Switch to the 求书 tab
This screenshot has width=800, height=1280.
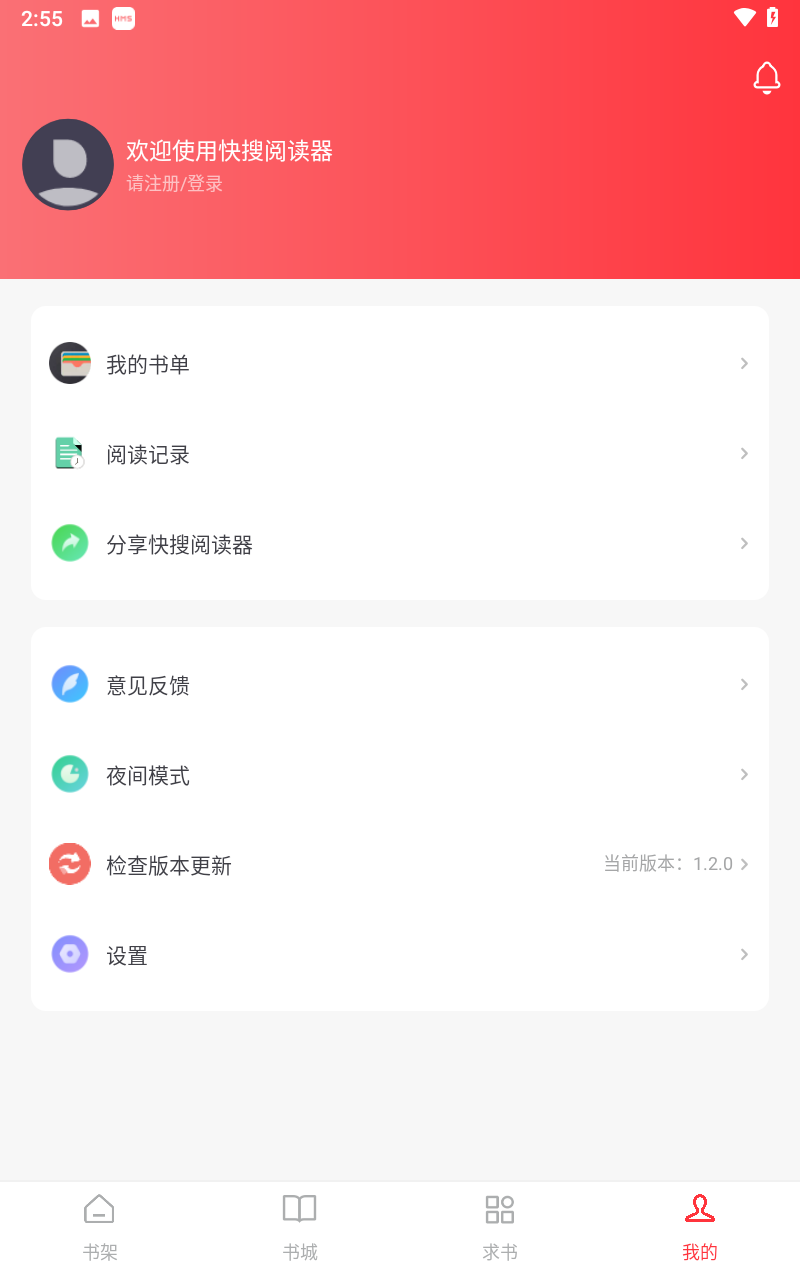[500, 1228]
